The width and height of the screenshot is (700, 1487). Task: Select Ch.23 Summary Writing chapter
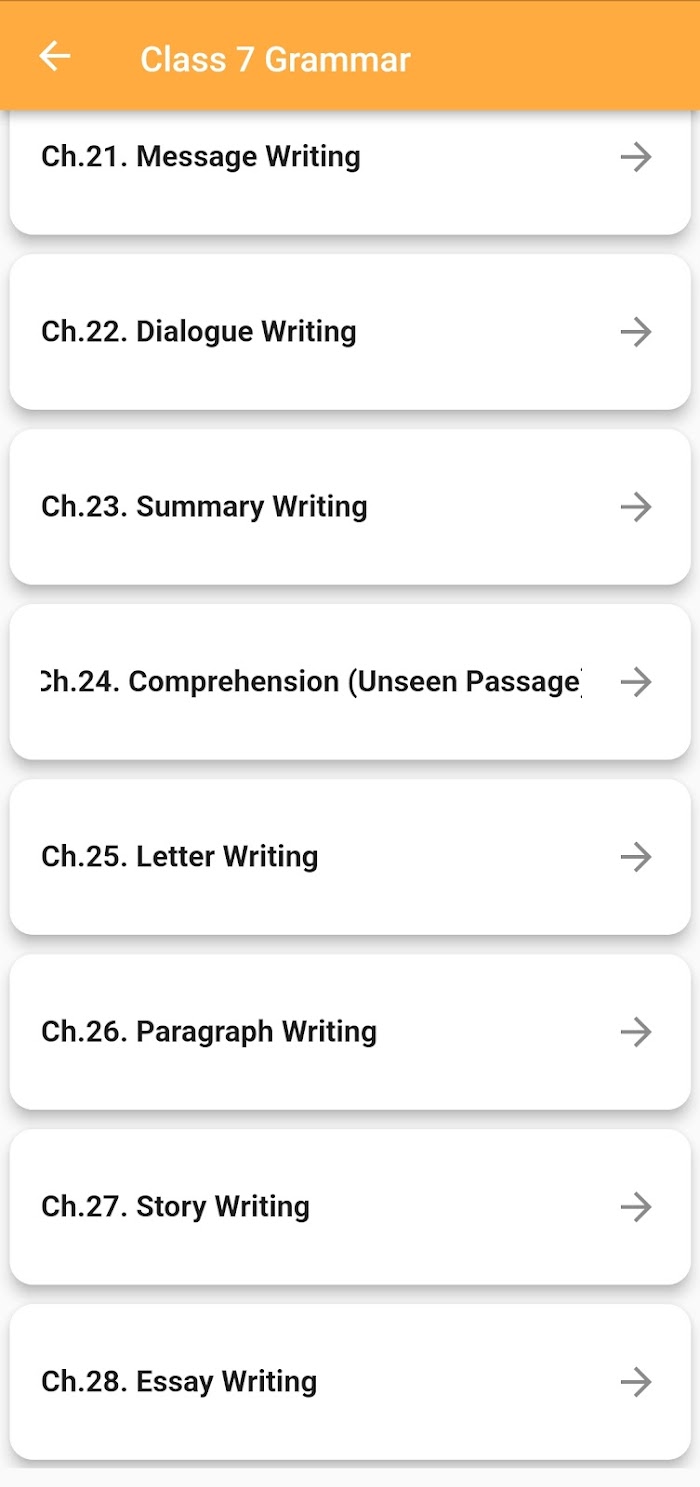point(350,507)
